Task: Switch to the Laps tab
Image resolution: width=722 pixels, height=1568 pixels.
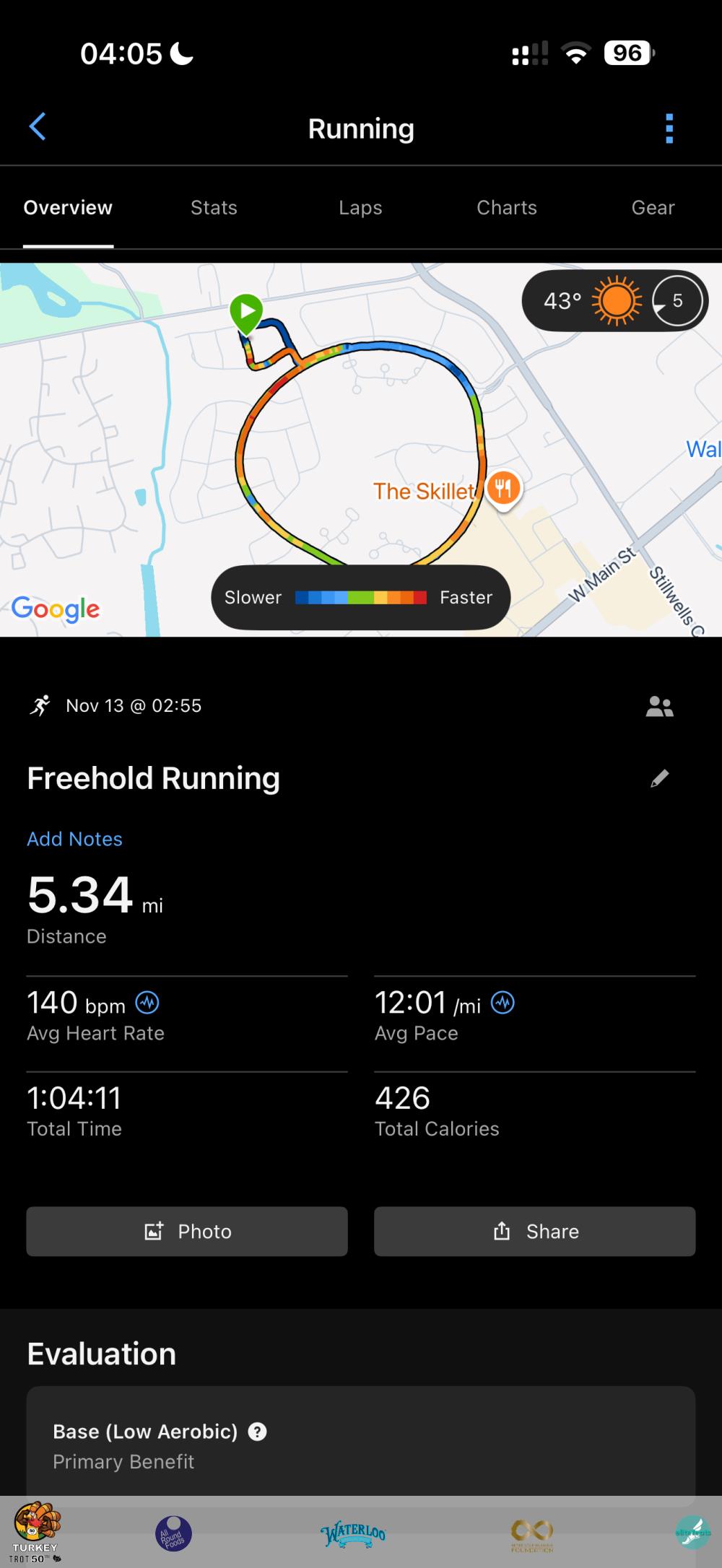Action: (x=360, y=208)
